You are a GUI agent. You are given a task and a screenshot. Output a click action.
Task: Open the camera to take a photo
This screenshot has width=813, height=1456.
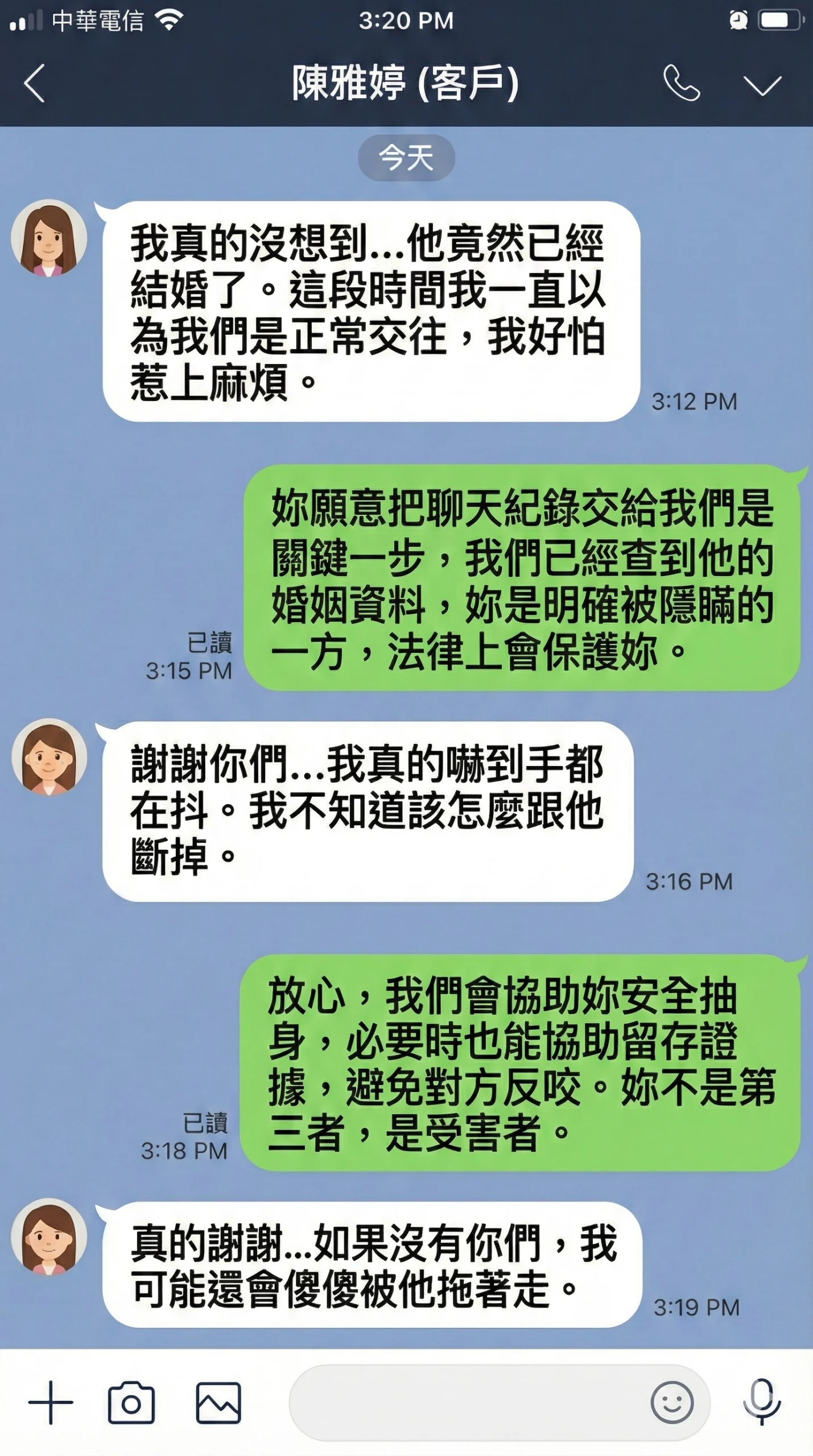133,1401
